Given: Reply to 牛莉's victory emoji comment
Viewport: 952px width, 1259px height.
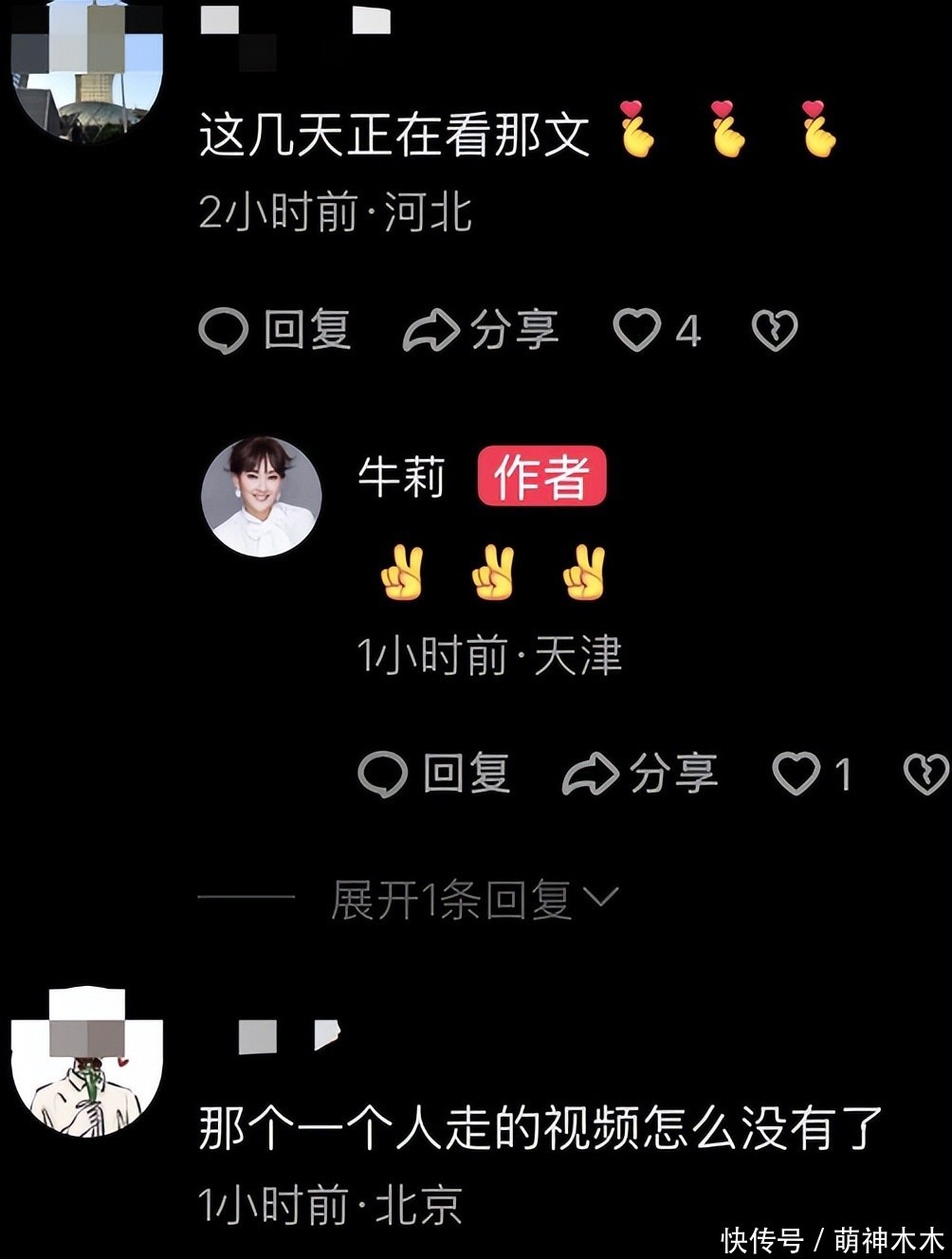Looking at the screenshot, I should (434, 774).
